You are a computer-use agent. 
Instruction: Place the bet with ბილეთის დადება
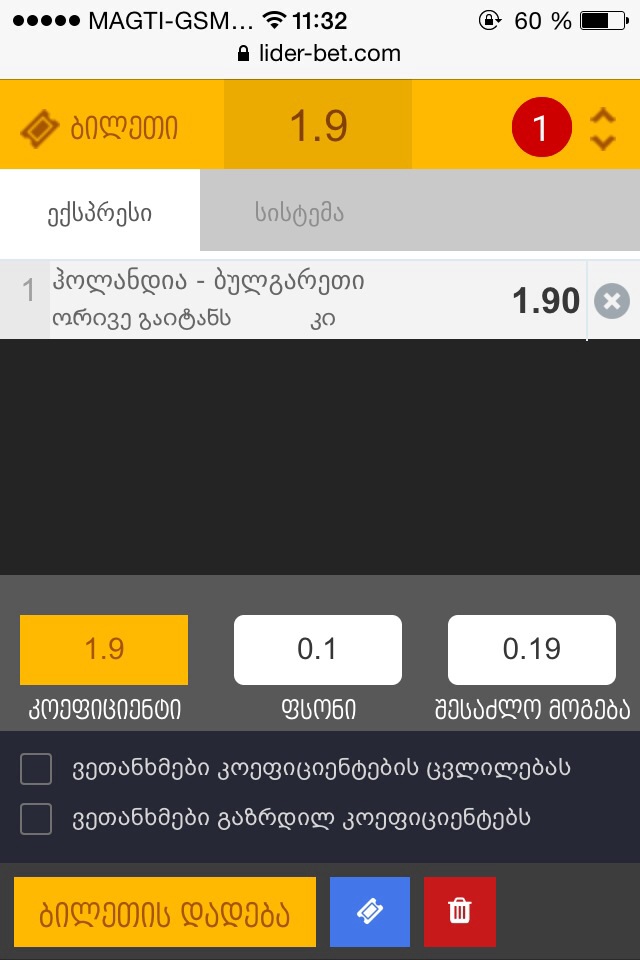point(165,912)
